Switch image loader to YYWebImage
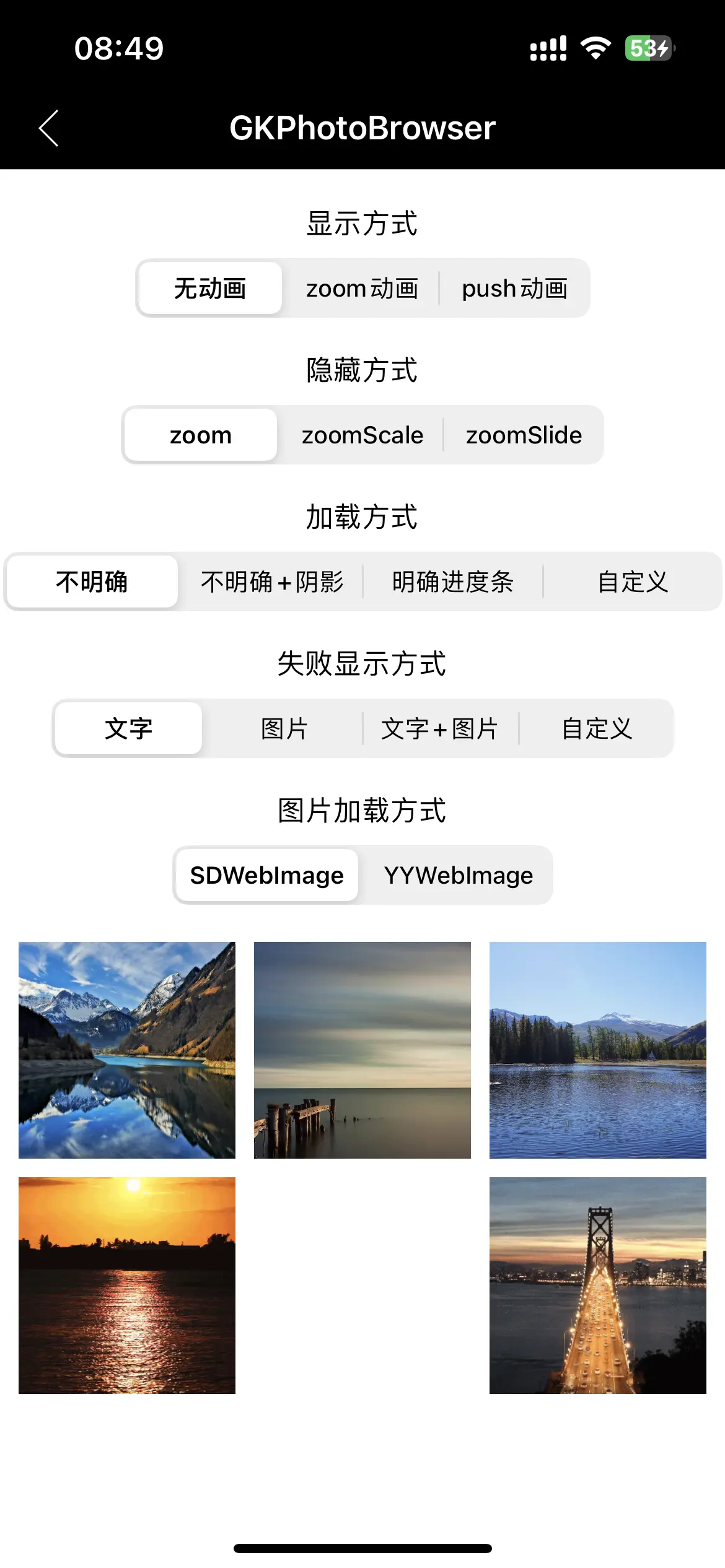The width and height of the screenshot is (725, 1568). 459,876
